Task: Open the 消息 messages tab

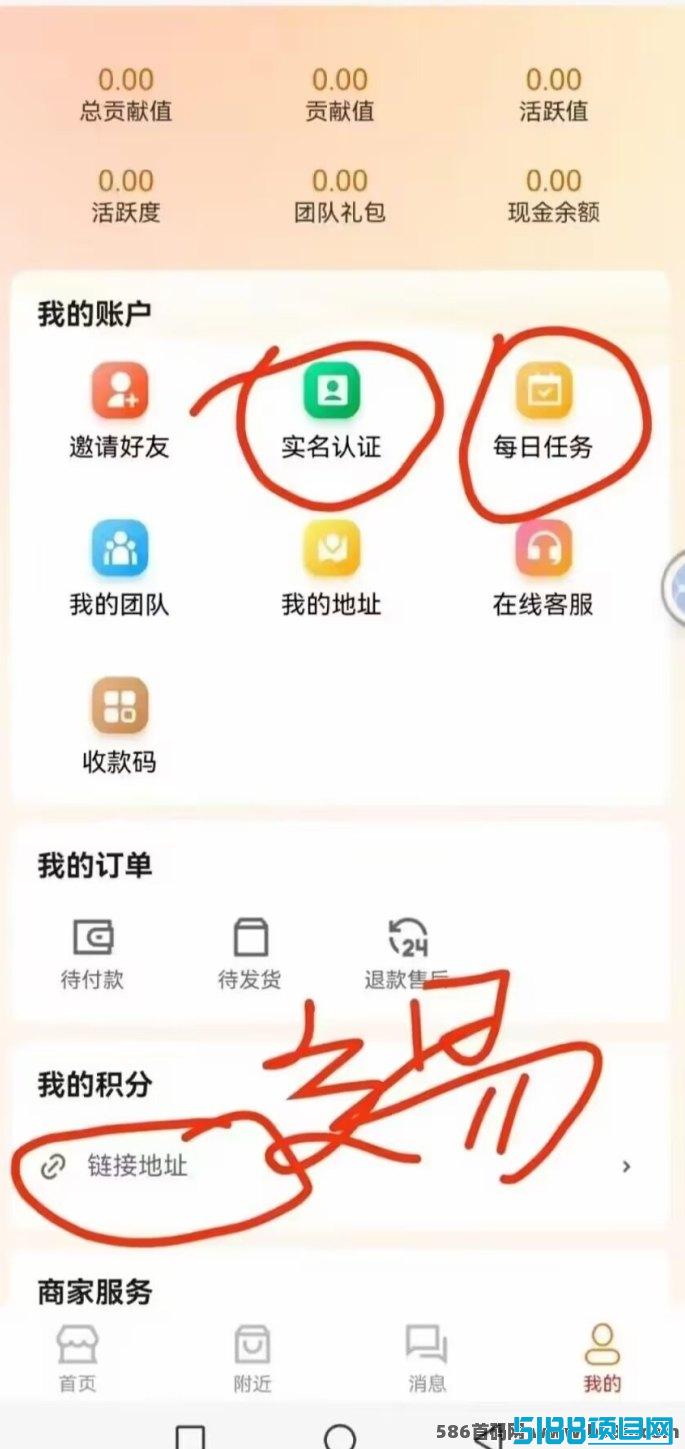Action: 426,1358
